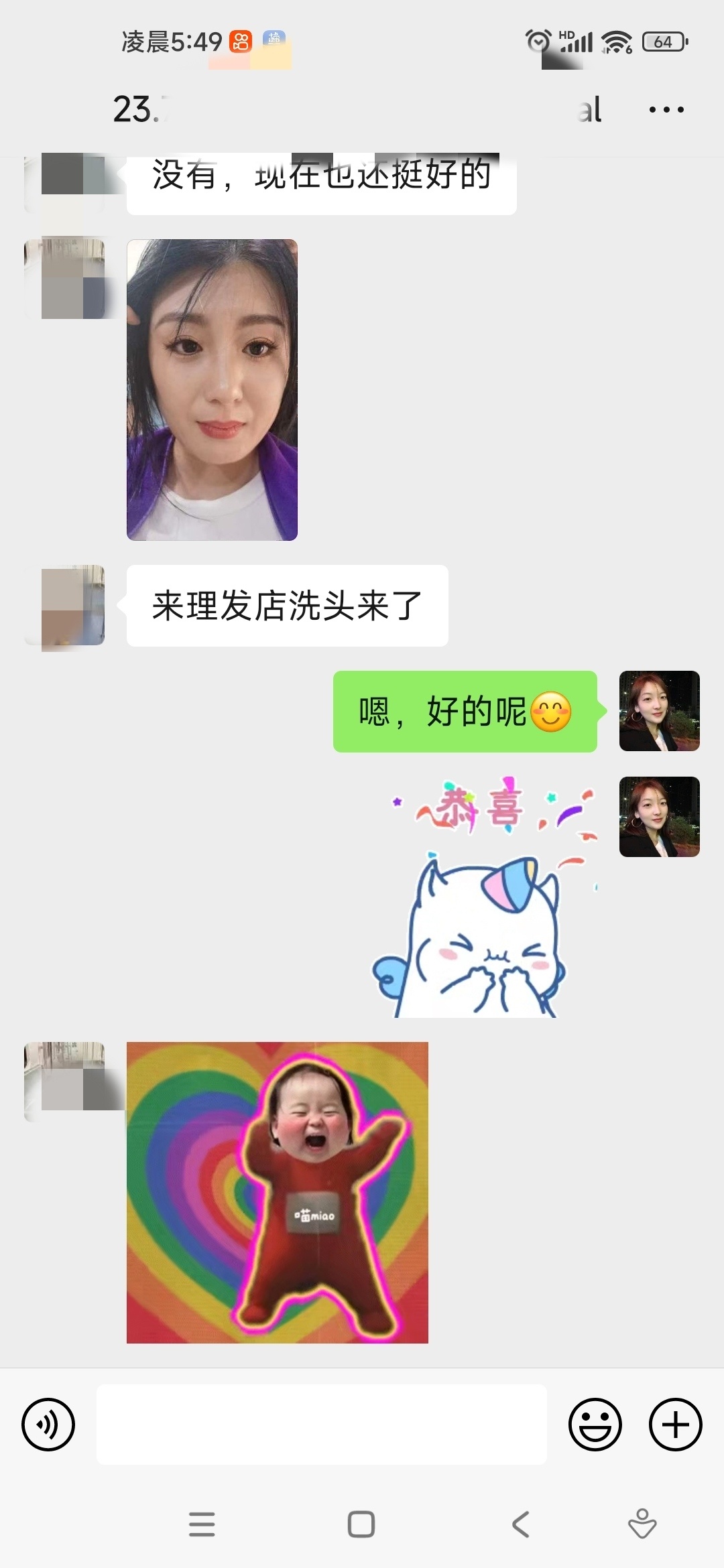View the received selfie photo full screen
The width and height of the screenshot is (724, 1568).
[x=212, y=390]
